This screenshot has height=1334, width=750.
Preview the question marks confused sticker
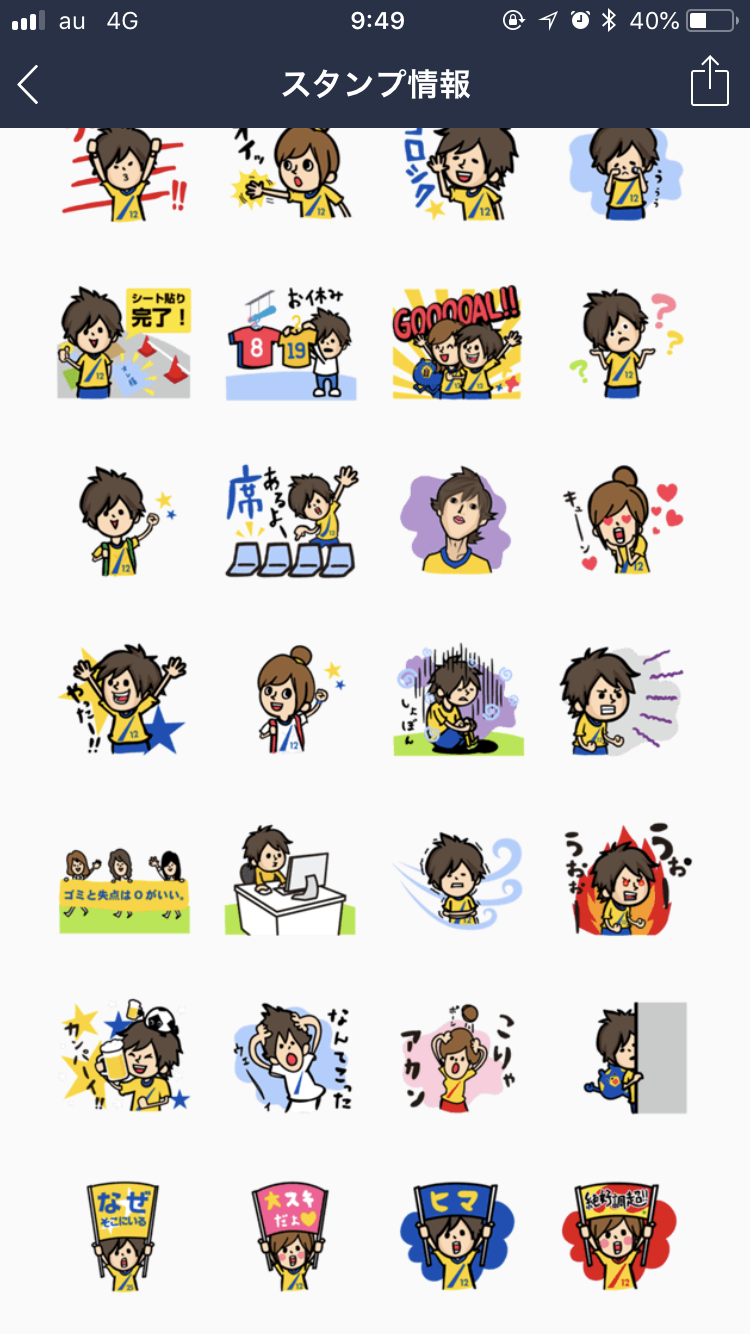[x=626, y=344]
